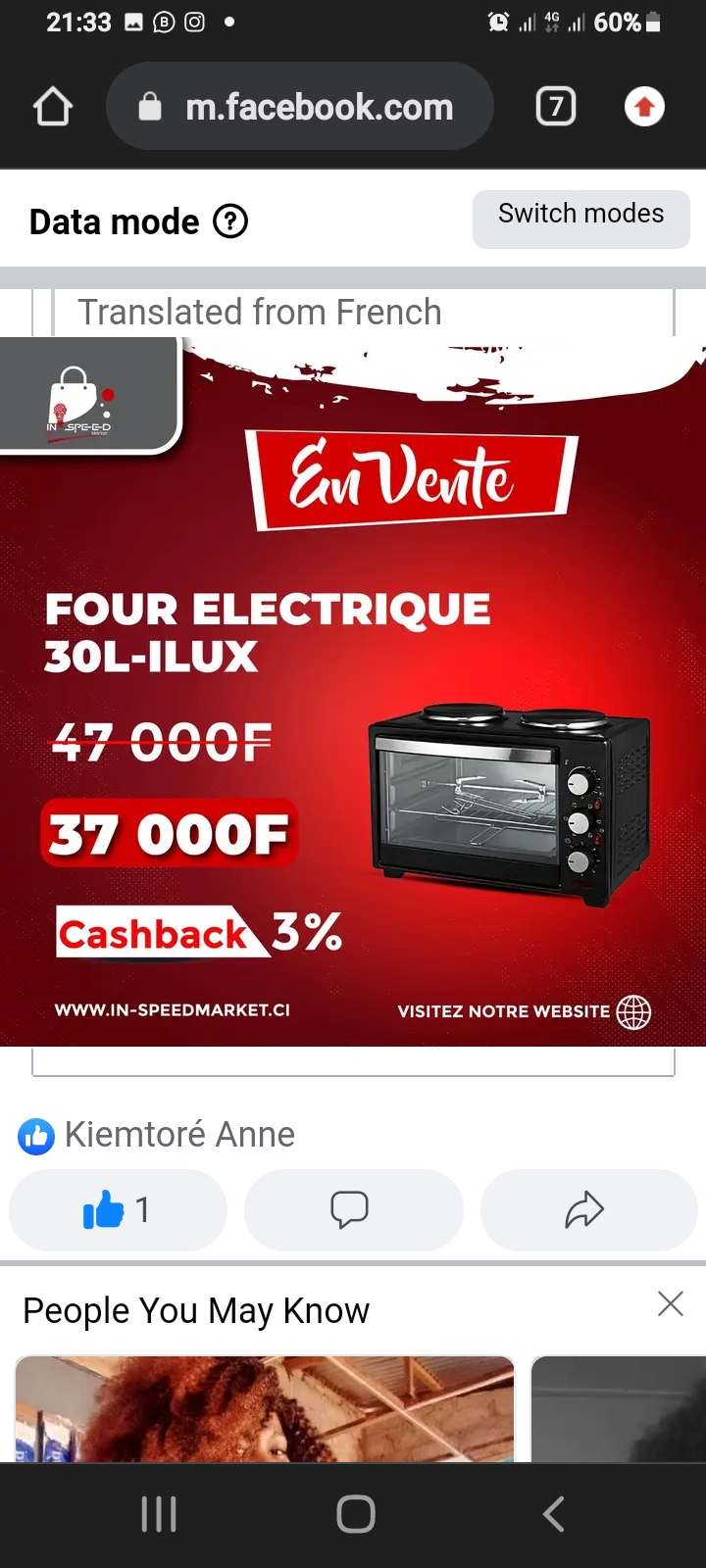This screenshot has height=1568, width=706.
Task: Go back using the system back button
Action: click(554, 1514)
